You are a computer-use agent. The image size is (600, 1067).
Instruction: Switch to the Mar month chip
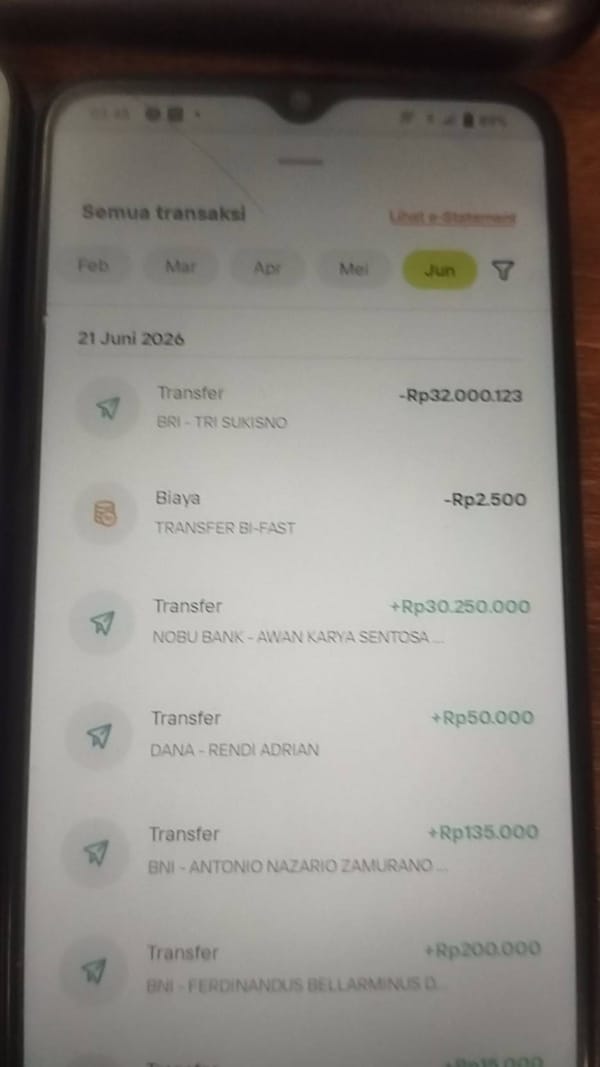tap(180, 267)
